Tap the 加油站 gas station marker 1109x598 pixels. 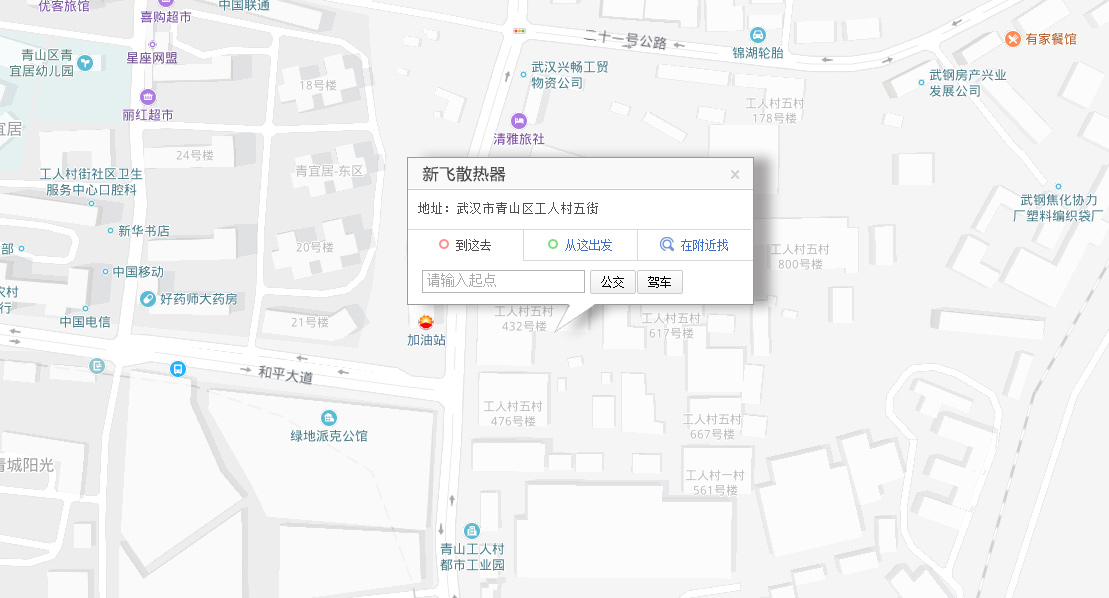pos(426,322)
